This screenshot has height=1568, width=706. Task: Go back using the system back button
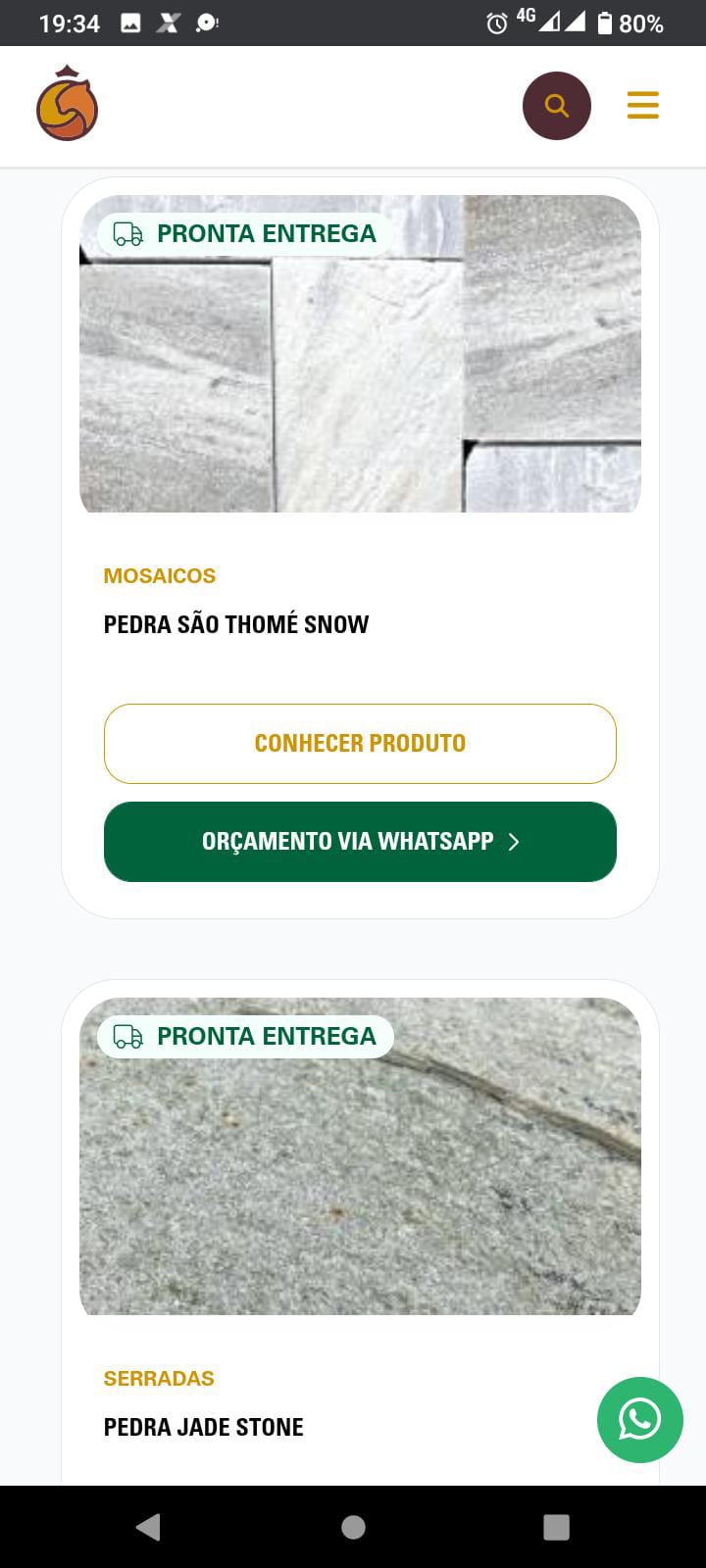148,1527
